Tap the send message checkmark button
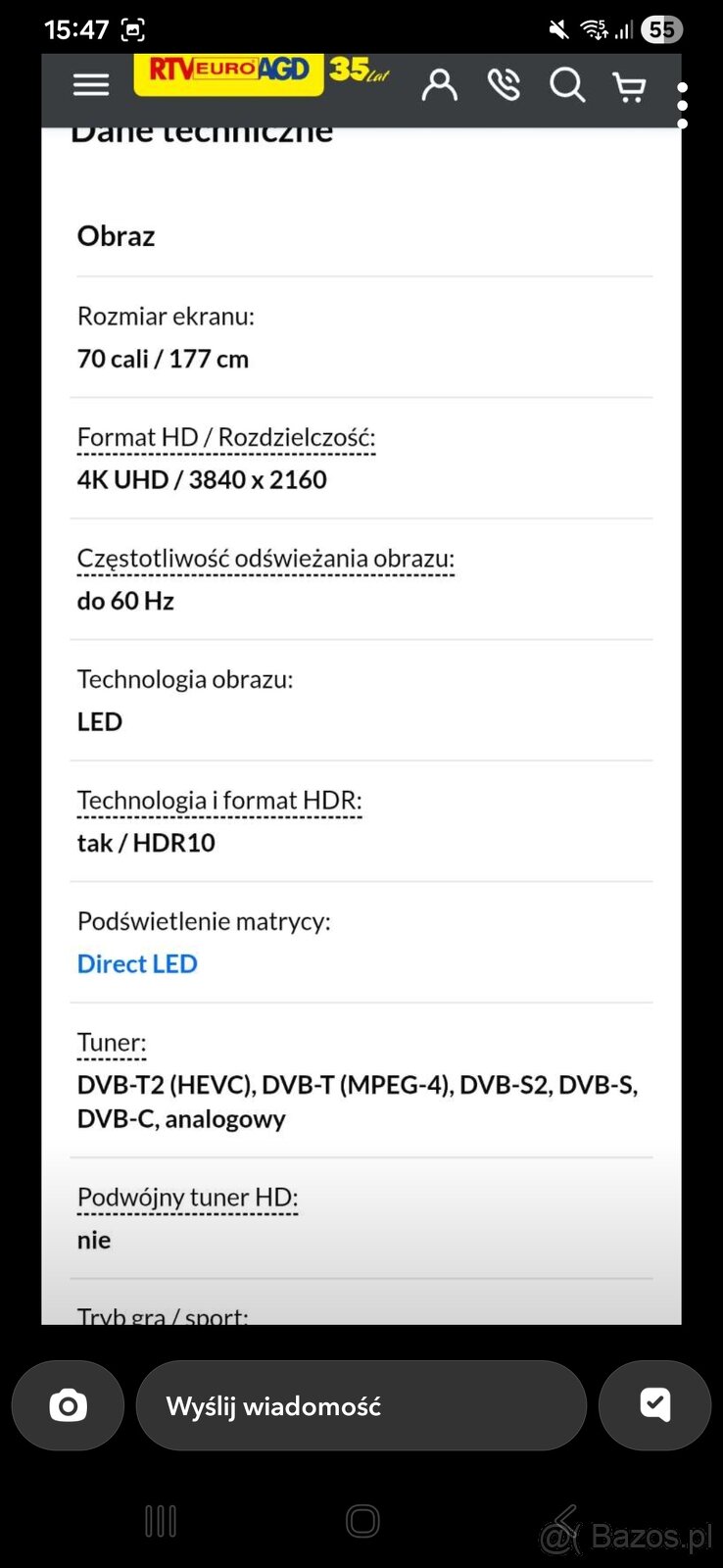This screenshot has height=1568, width=723. (654, 1405)
